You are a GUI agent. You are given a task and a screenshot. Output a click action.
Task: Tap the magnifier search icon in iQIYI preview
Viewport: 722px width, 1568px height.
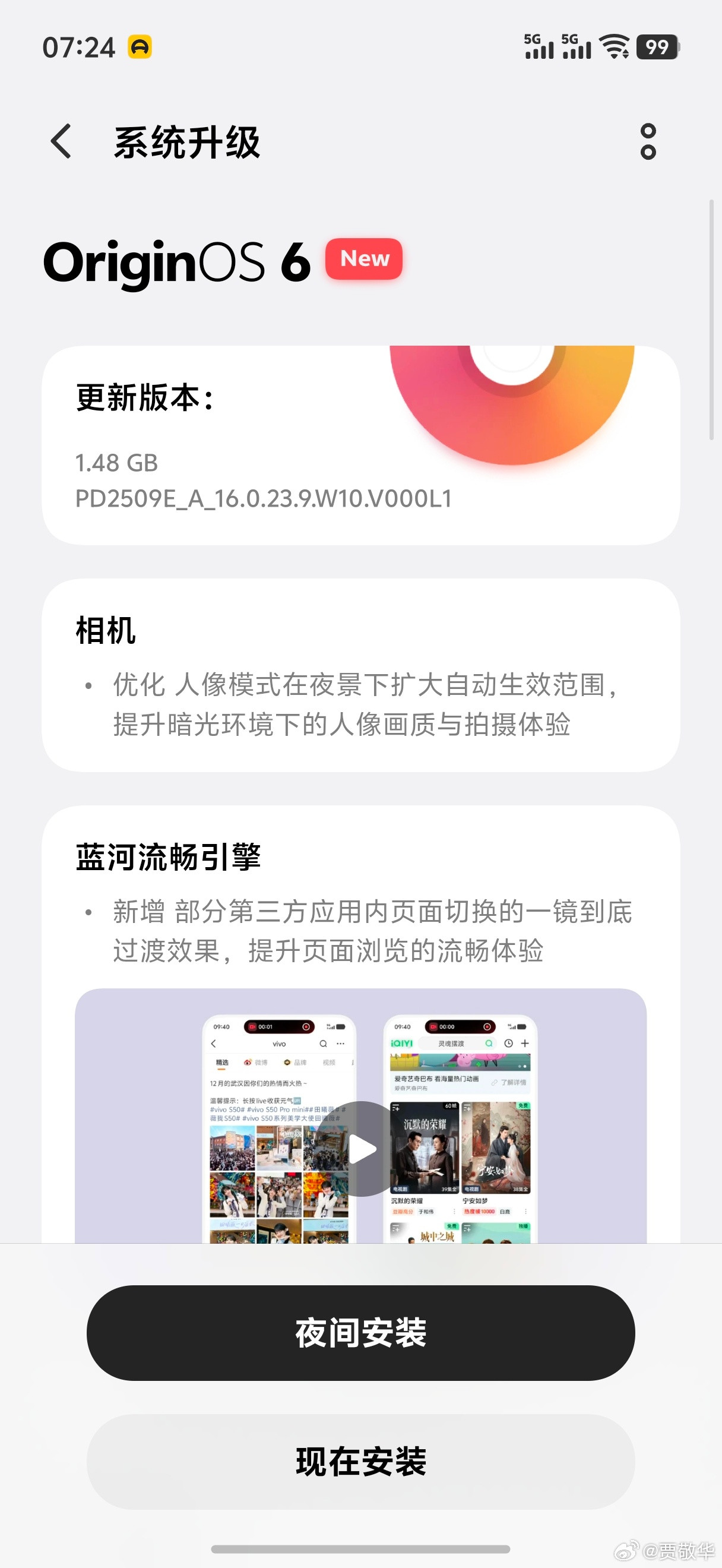489,1044
